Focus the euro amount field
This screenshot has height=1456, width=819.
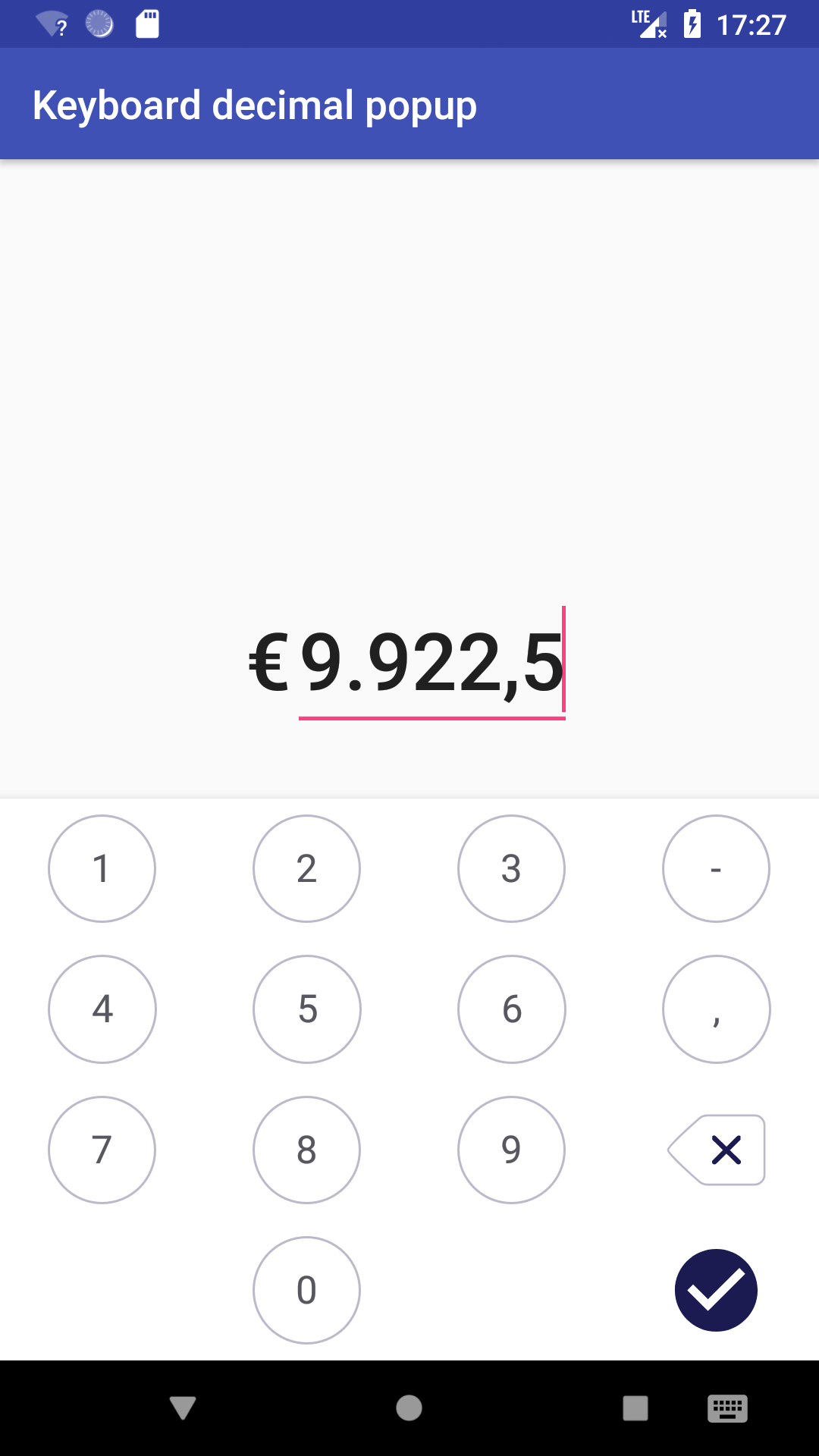[x=431, y=664]
